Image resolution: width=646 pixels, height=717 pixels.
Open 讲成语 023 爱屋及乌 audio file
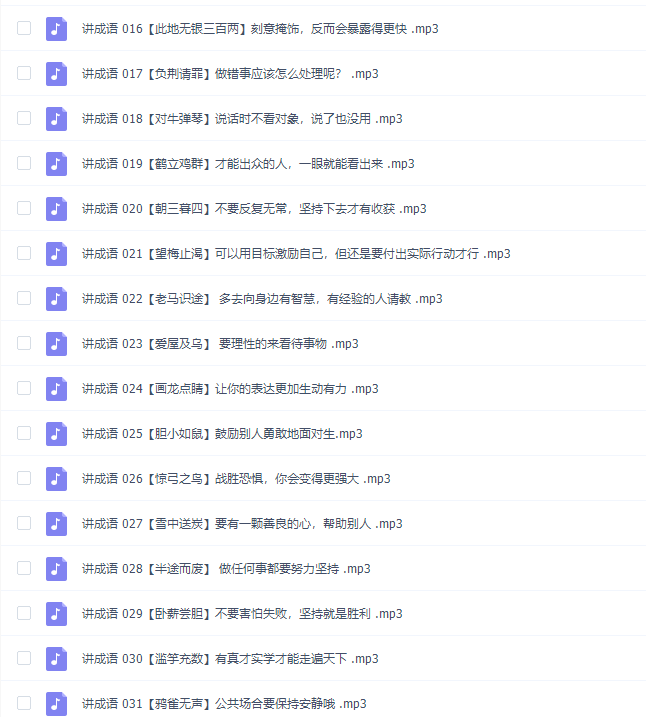[220, 344]
